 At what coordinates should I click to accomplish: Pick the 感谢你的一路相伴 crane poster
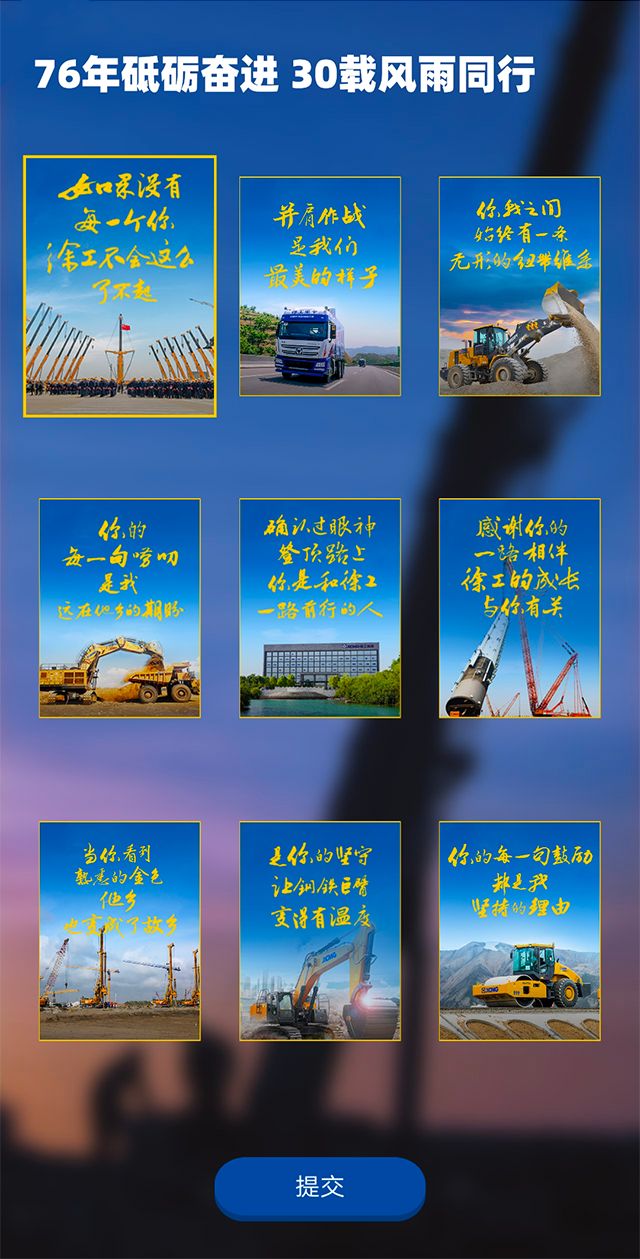[x=520, y=608]
